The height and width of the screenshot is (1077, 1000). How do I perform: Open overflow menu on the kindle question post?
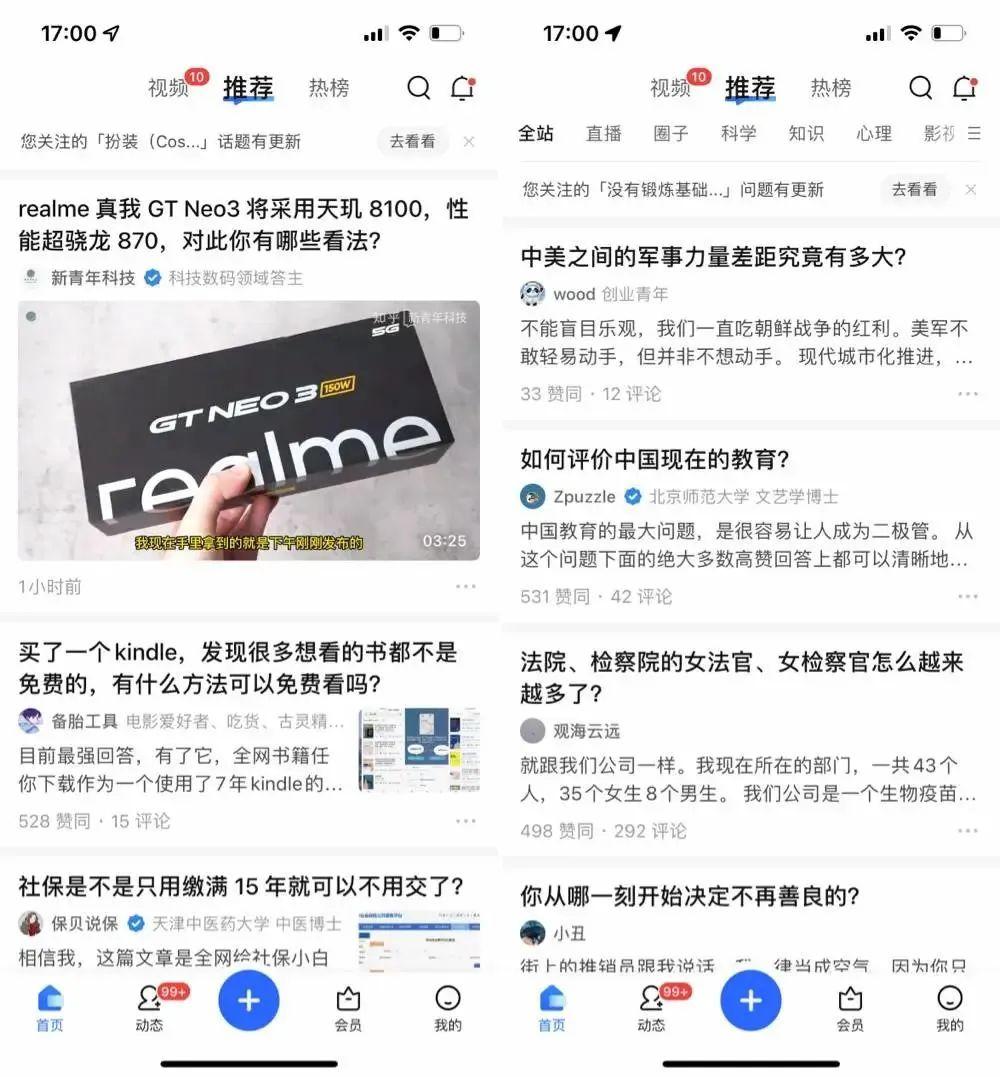click(x=465, y=822)
